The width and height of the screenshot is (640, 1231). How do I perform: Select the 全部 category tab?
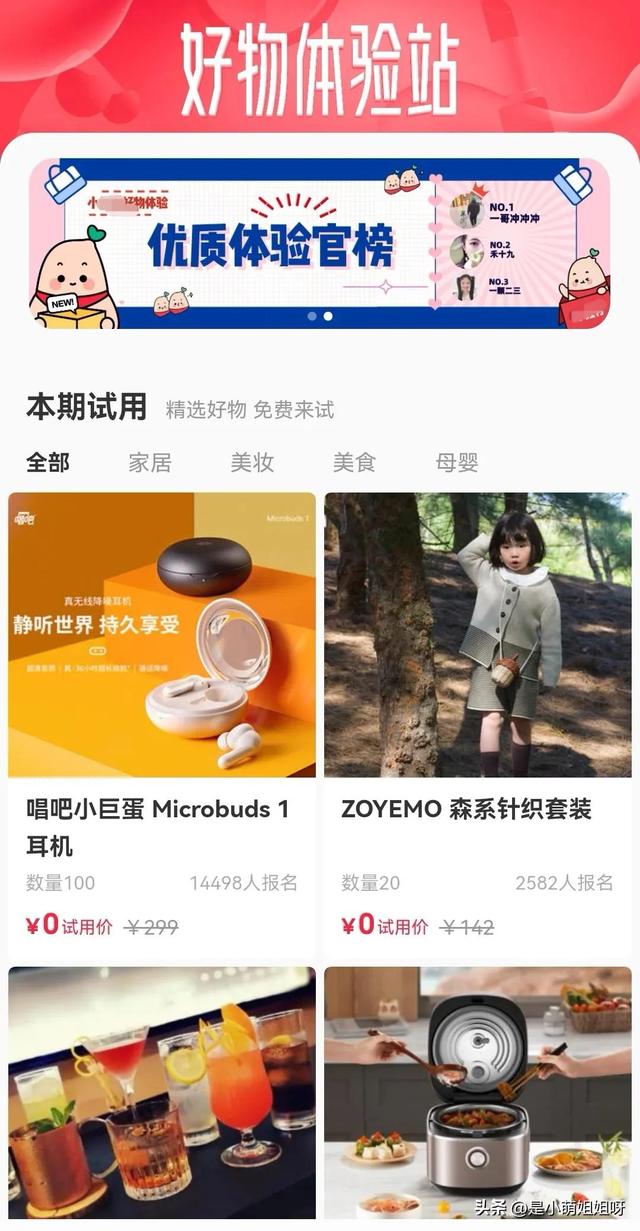point(48,463)
